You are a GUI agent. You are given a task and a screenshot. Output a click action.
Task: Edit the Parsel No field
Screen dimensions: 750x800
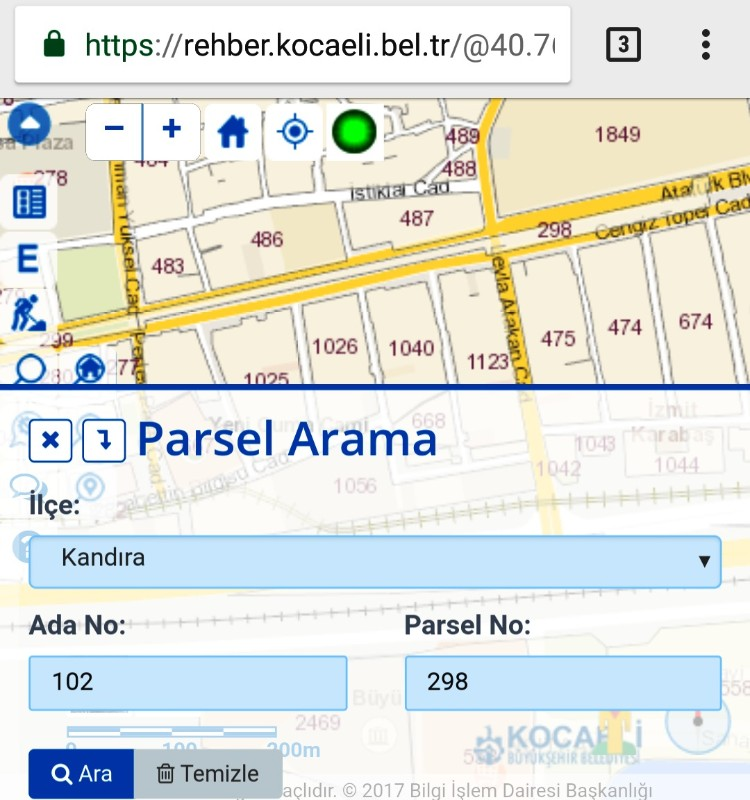[562, 682]
